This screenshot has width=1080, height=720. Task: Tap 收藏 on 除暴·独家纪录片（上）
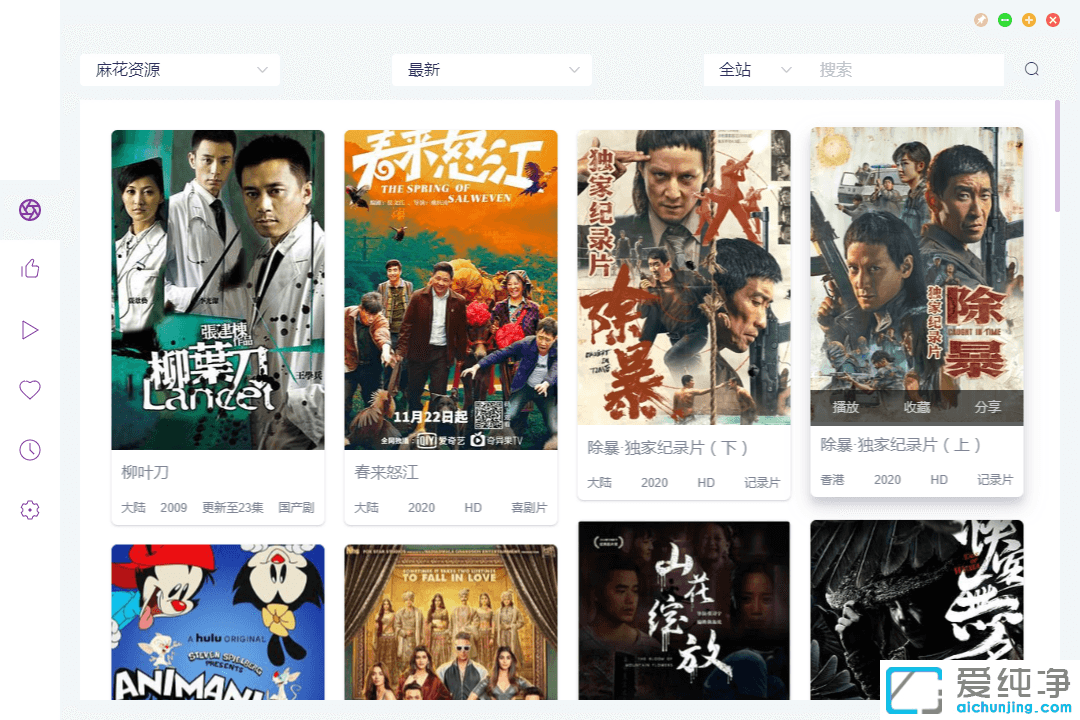tap(917, 407)
